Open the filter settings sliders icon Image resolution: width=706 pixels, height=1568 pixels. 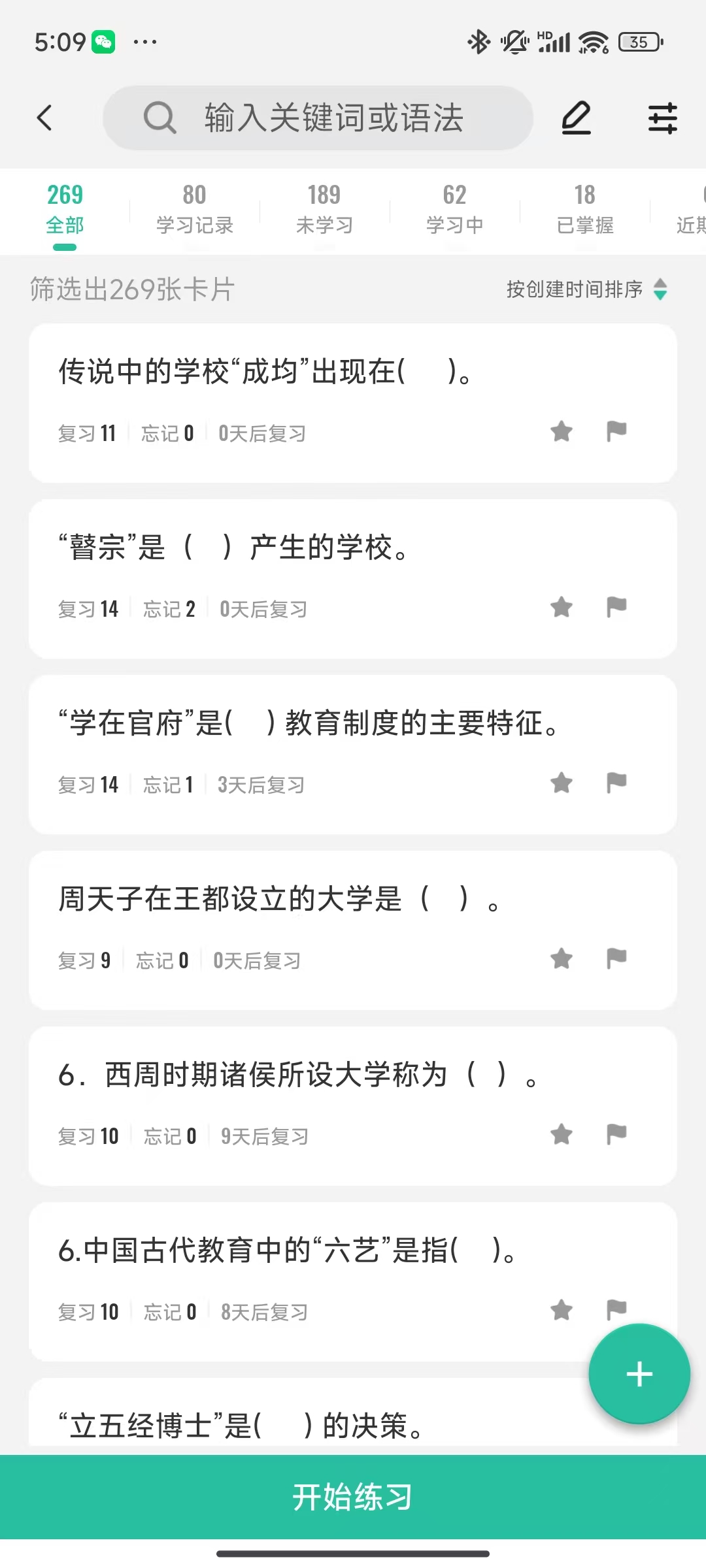662,118
